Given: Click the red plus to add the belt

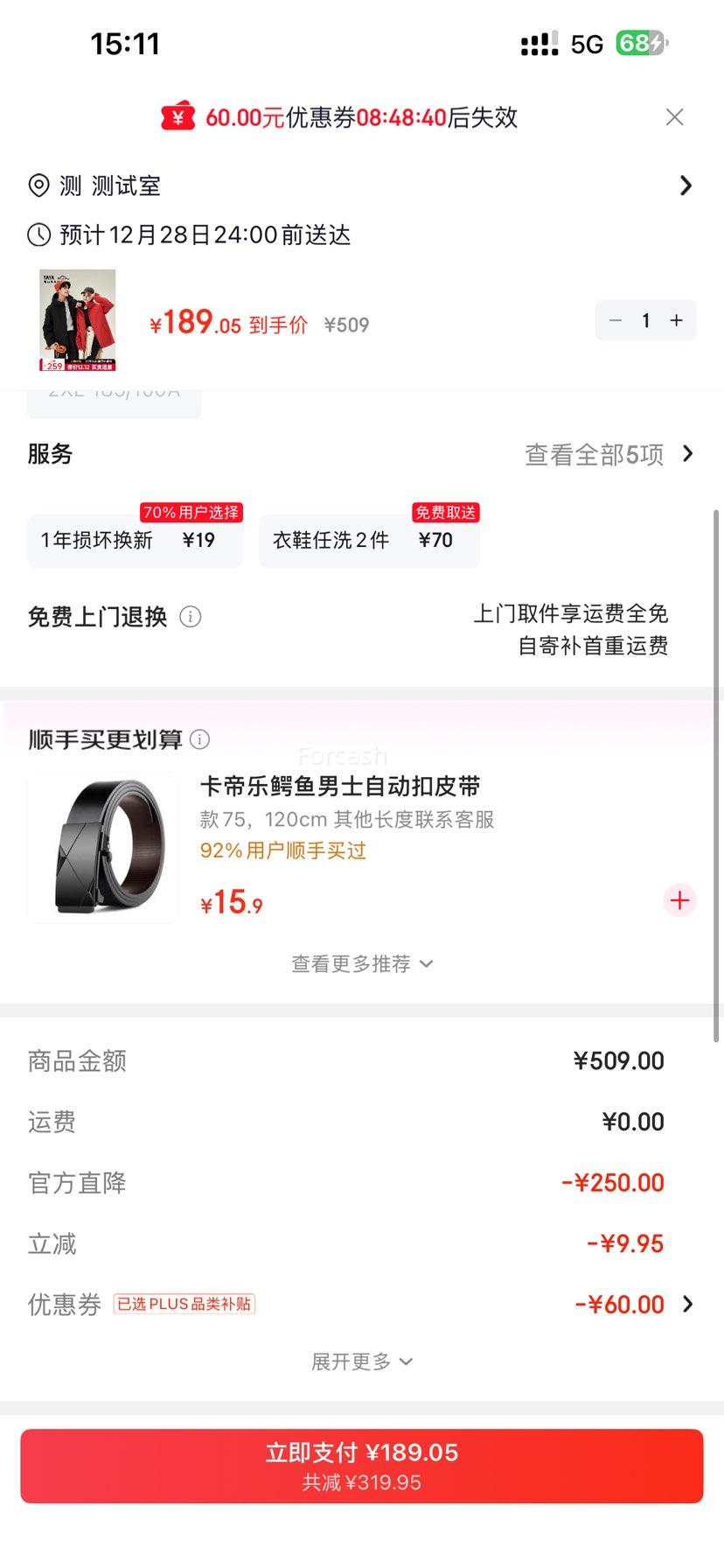Looking at the screenshot, I should click(679, 899).
